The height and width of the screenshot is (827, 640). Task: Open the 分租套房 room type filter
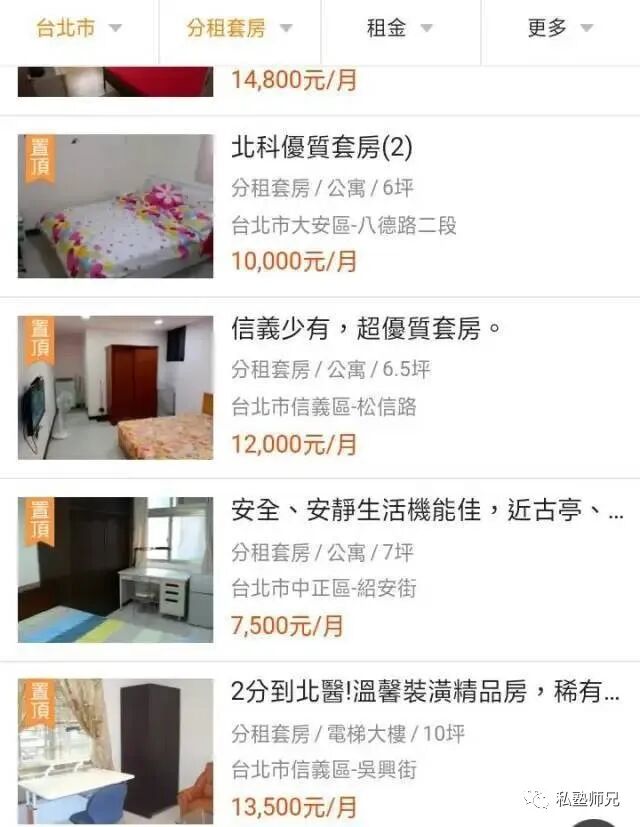(240, 28)
